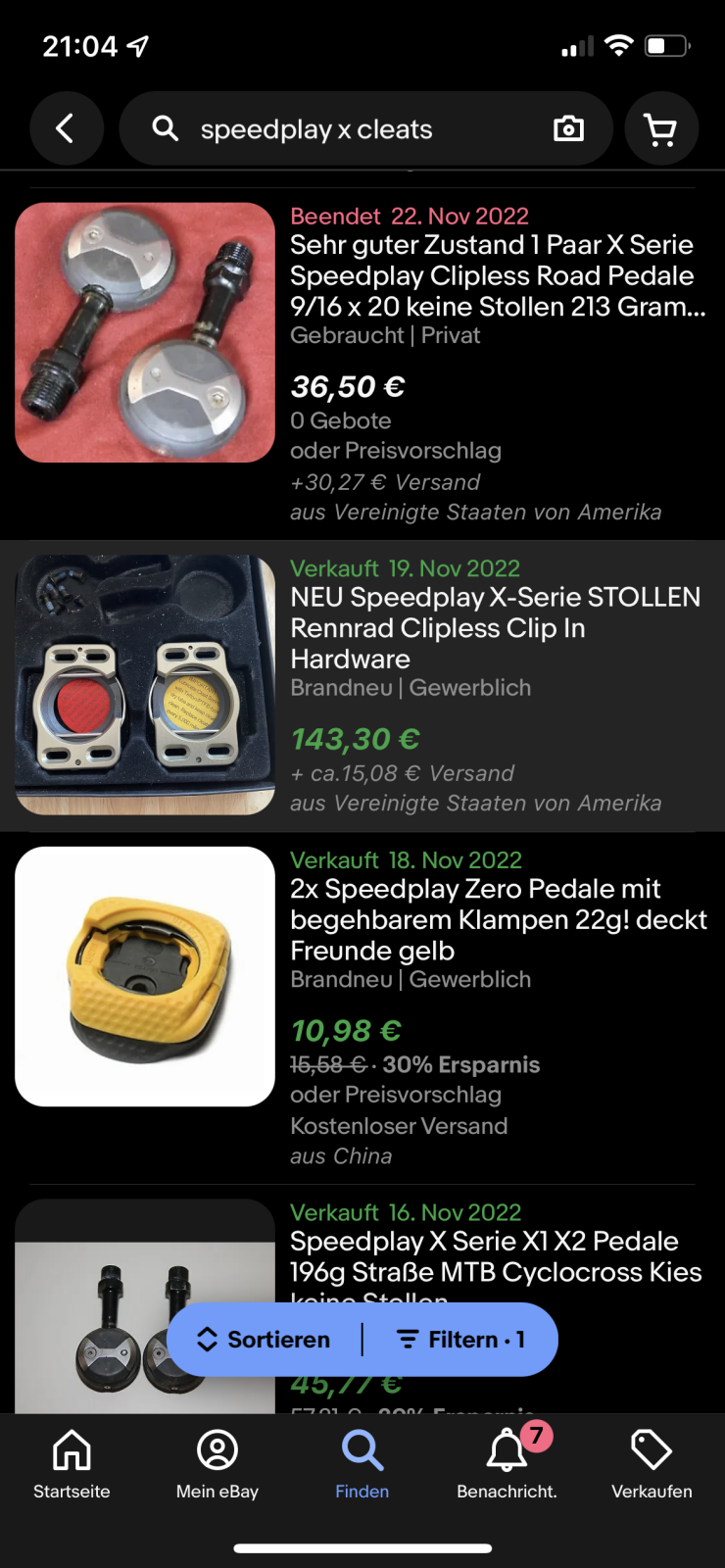This screenshot has width=725, height=1568.
Task: Select the Finden tab
Action: [x=362, y=1465]
